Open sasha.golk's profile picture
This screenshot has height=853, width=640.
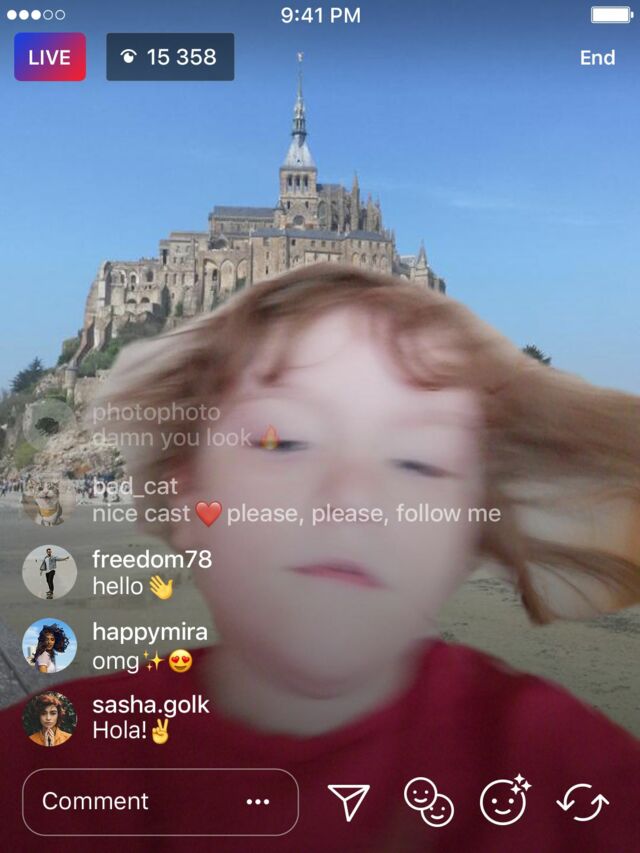[49, 718]
